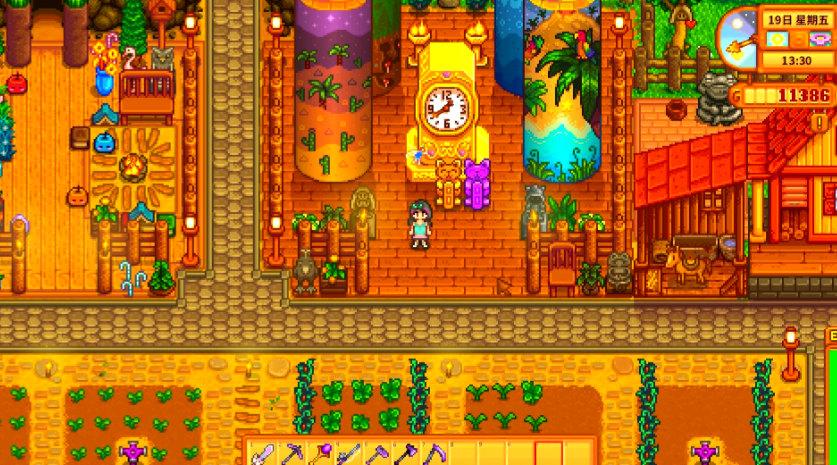
Task: Select the pickaxe in the toolbar
Action: coord(292,455)
